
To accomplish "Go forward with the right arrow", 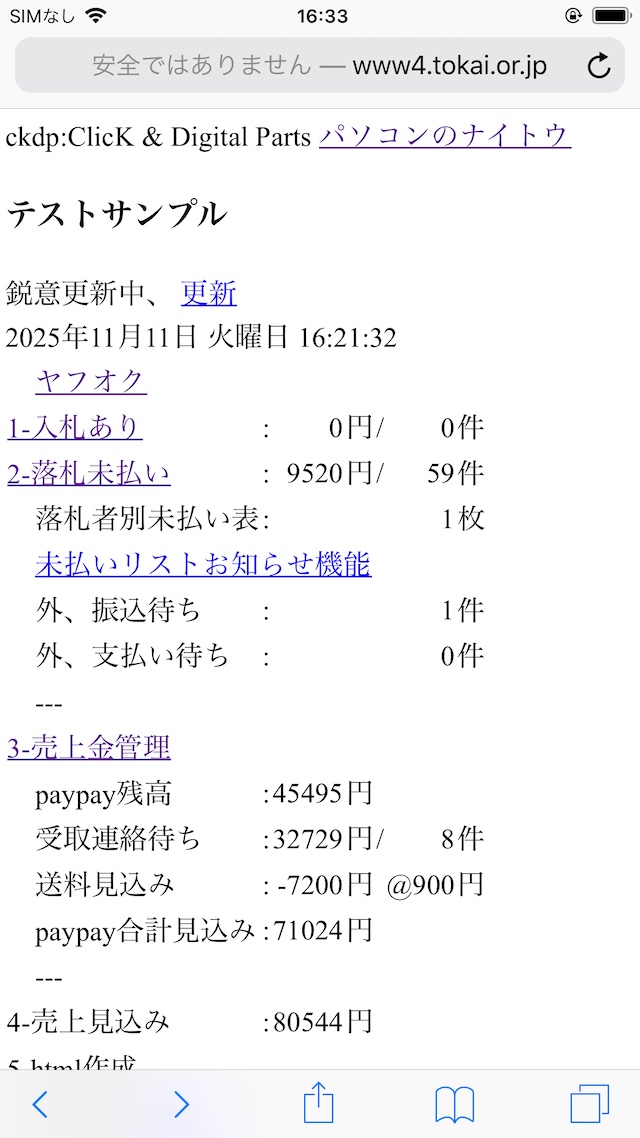I will 181,1104.
